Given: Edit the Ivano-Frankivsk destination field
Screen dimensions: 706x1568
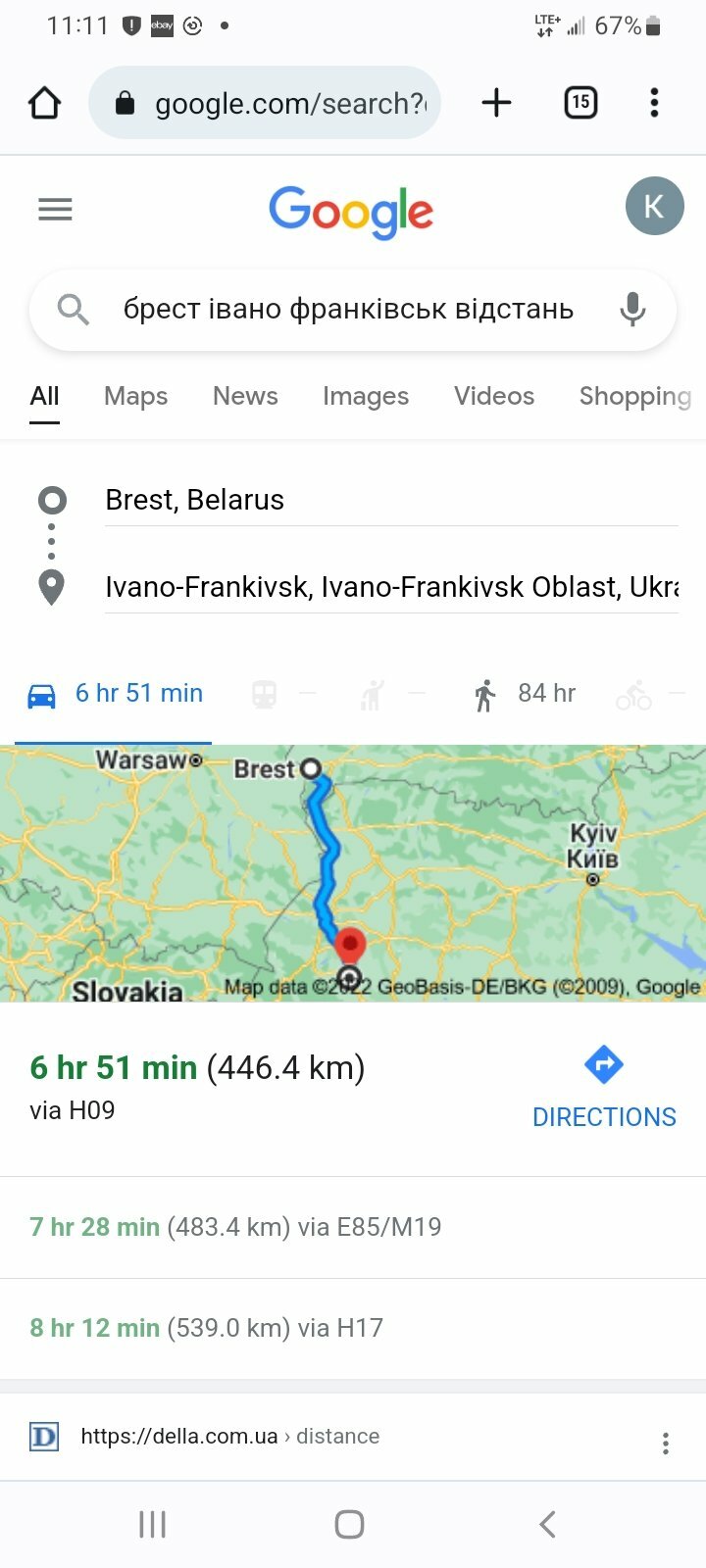Looking at the screenshot, I should click(x=391, y=587).
